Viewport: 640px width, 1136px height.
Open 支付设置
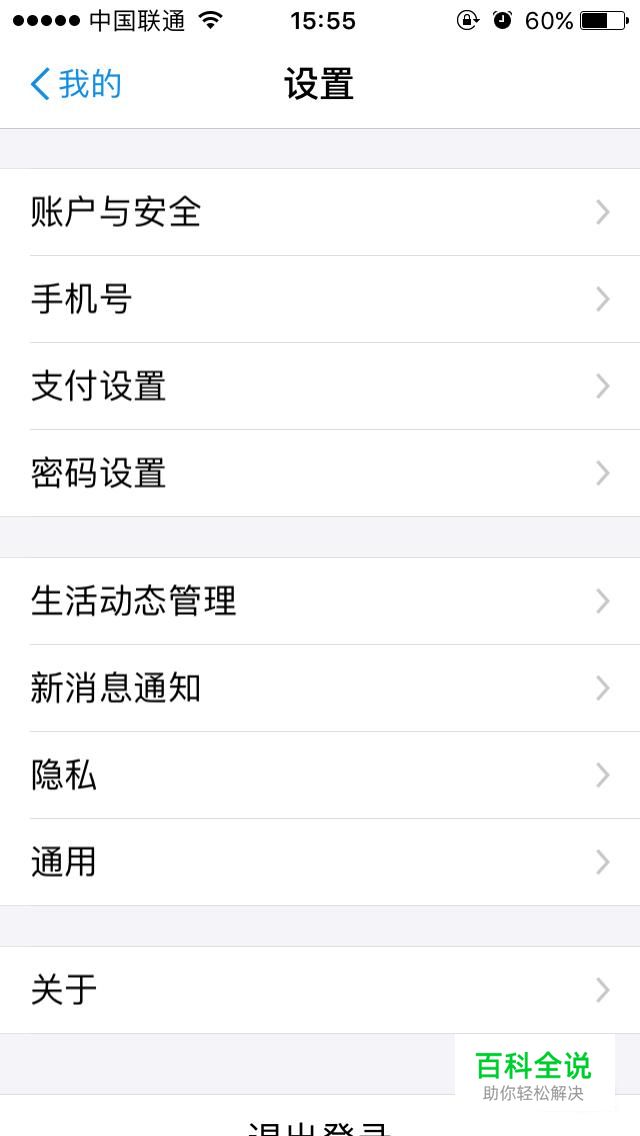pos(320,386)
